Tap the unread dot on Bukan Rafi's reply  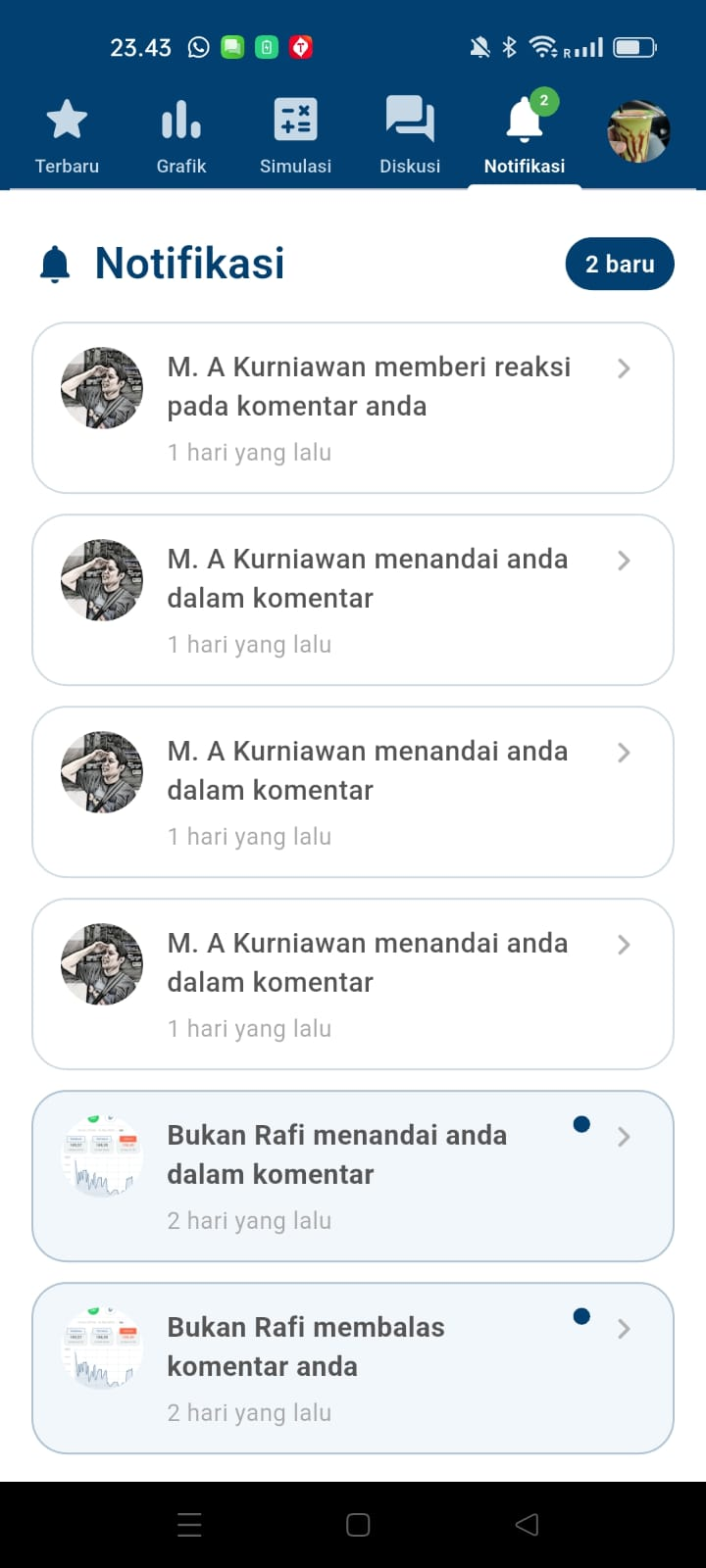point(581,1316)
